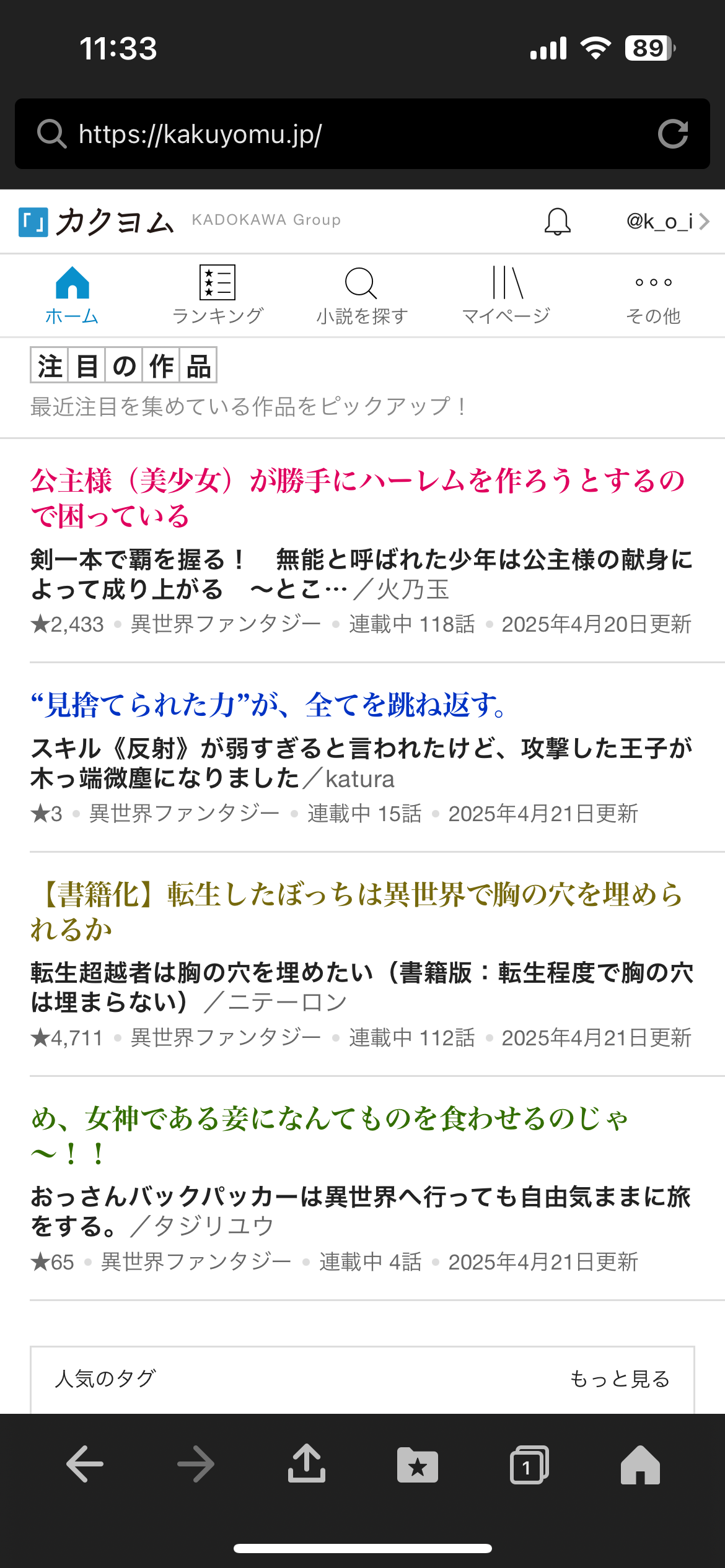The image size is (725, 1568).
Task: Open the マイページ tab
Action: (506, 295)
